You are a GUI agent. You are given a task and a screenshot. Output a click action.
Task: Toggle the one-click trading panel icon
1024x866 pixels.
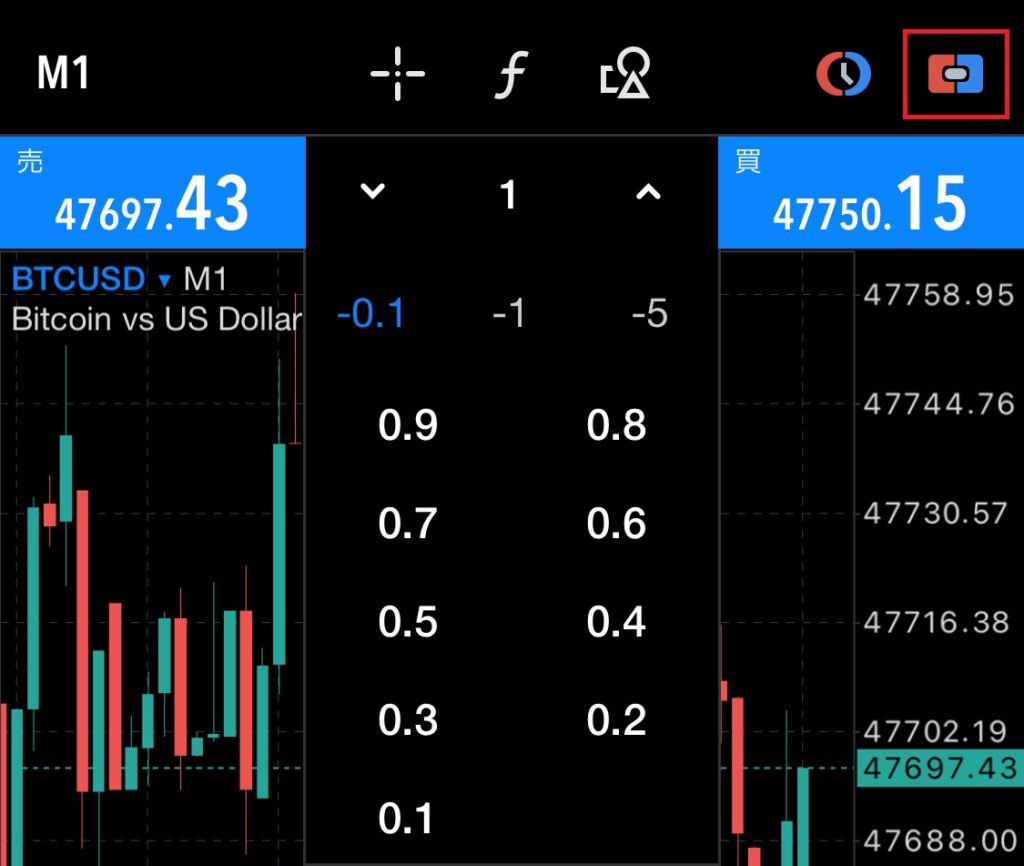tap(955, 74)
